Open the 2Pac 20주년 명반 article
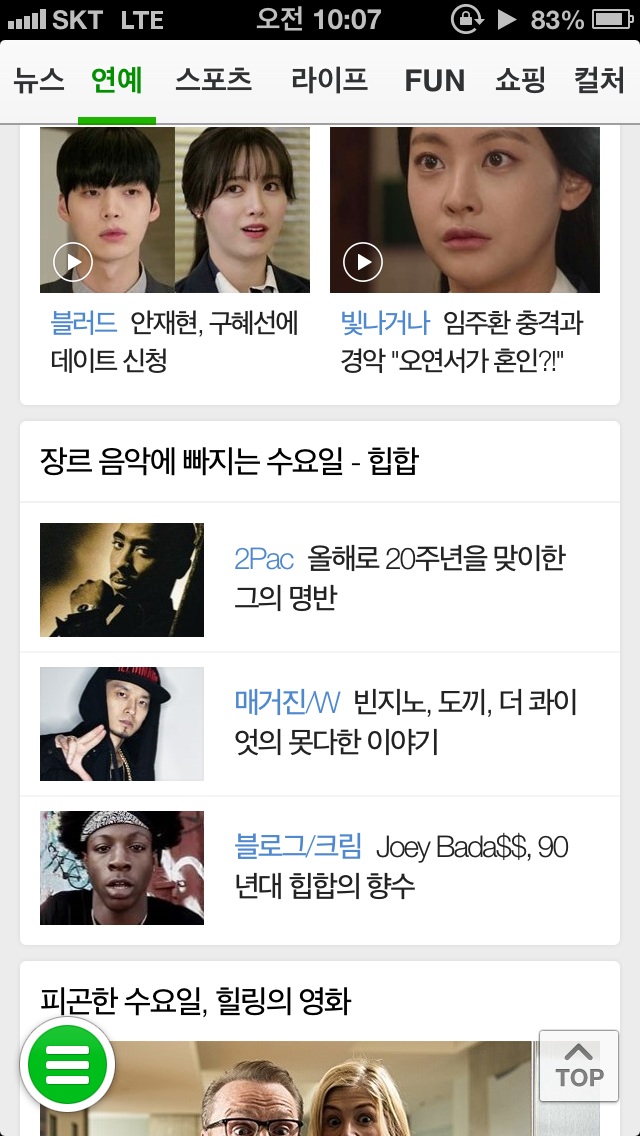Screen dimensions: 640x1136 tap(400, 578)
